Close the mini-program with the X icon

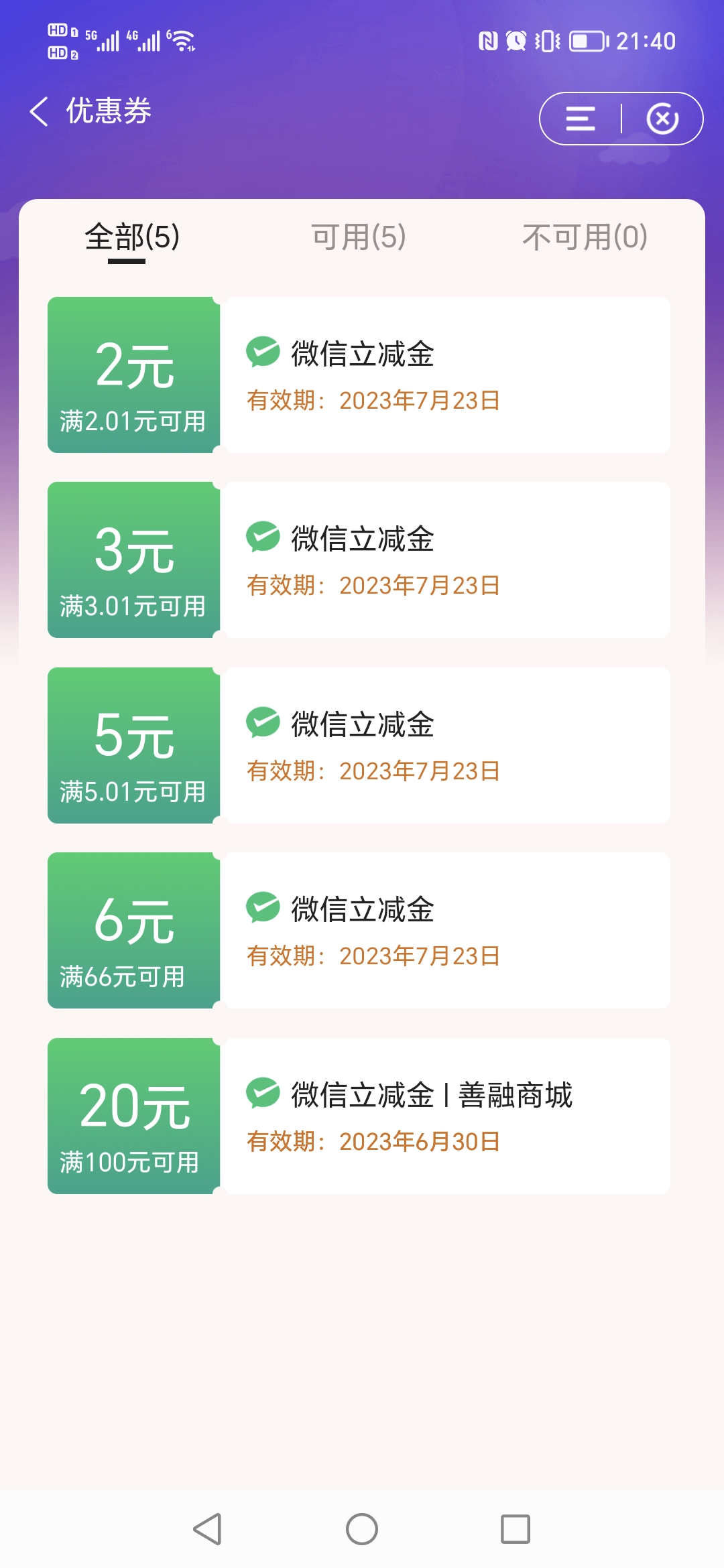(x=662, y=119)
